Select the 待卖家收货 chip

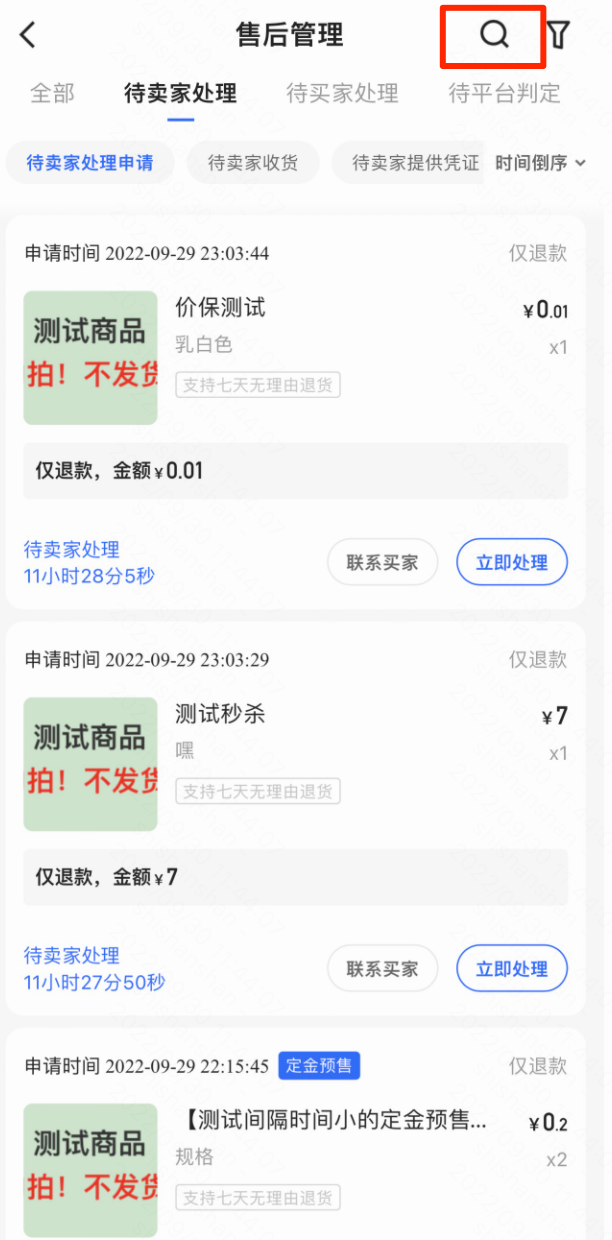pyautogui.click(x=253, y=163)
